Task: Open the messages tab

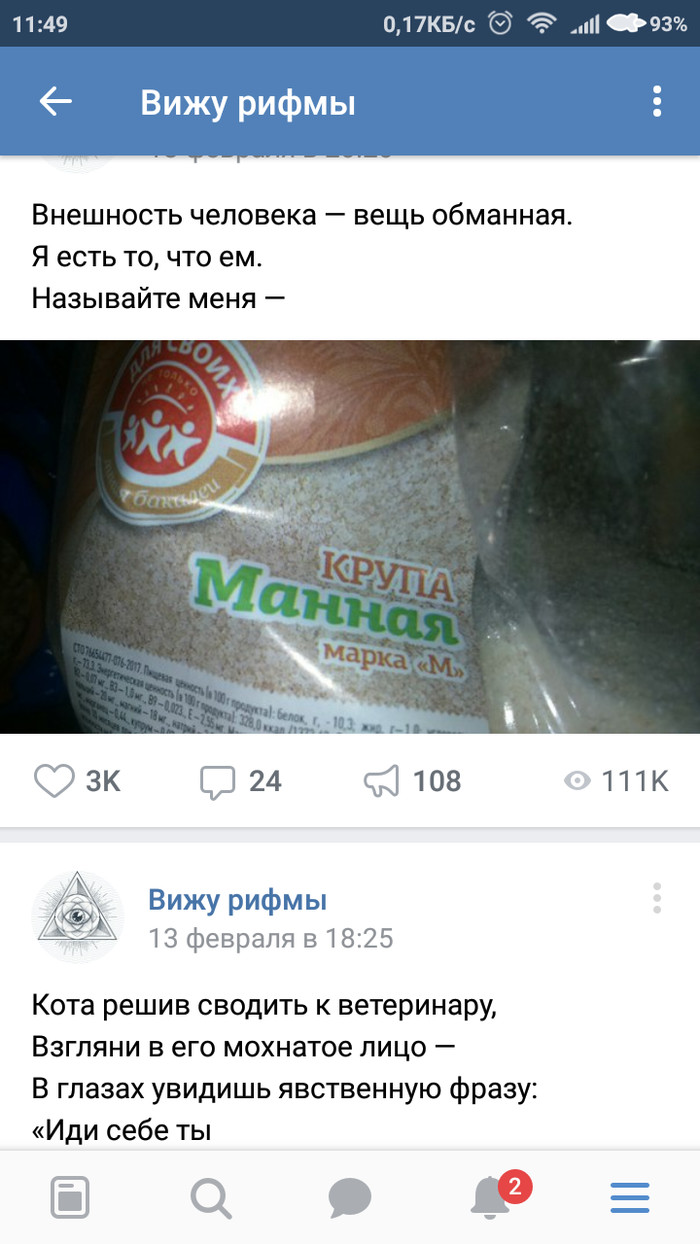Action: [350, 1197]
